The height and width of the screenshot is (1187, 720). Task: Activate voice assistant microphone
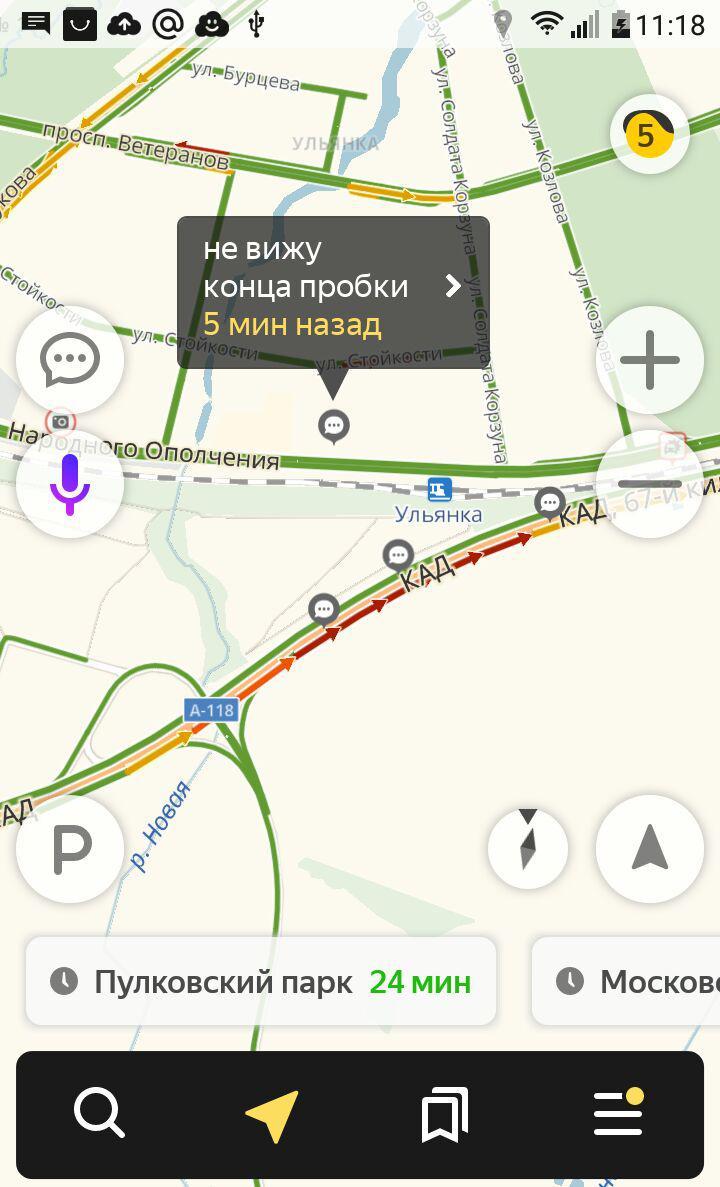pyautogui.click(x=70, y=484)
